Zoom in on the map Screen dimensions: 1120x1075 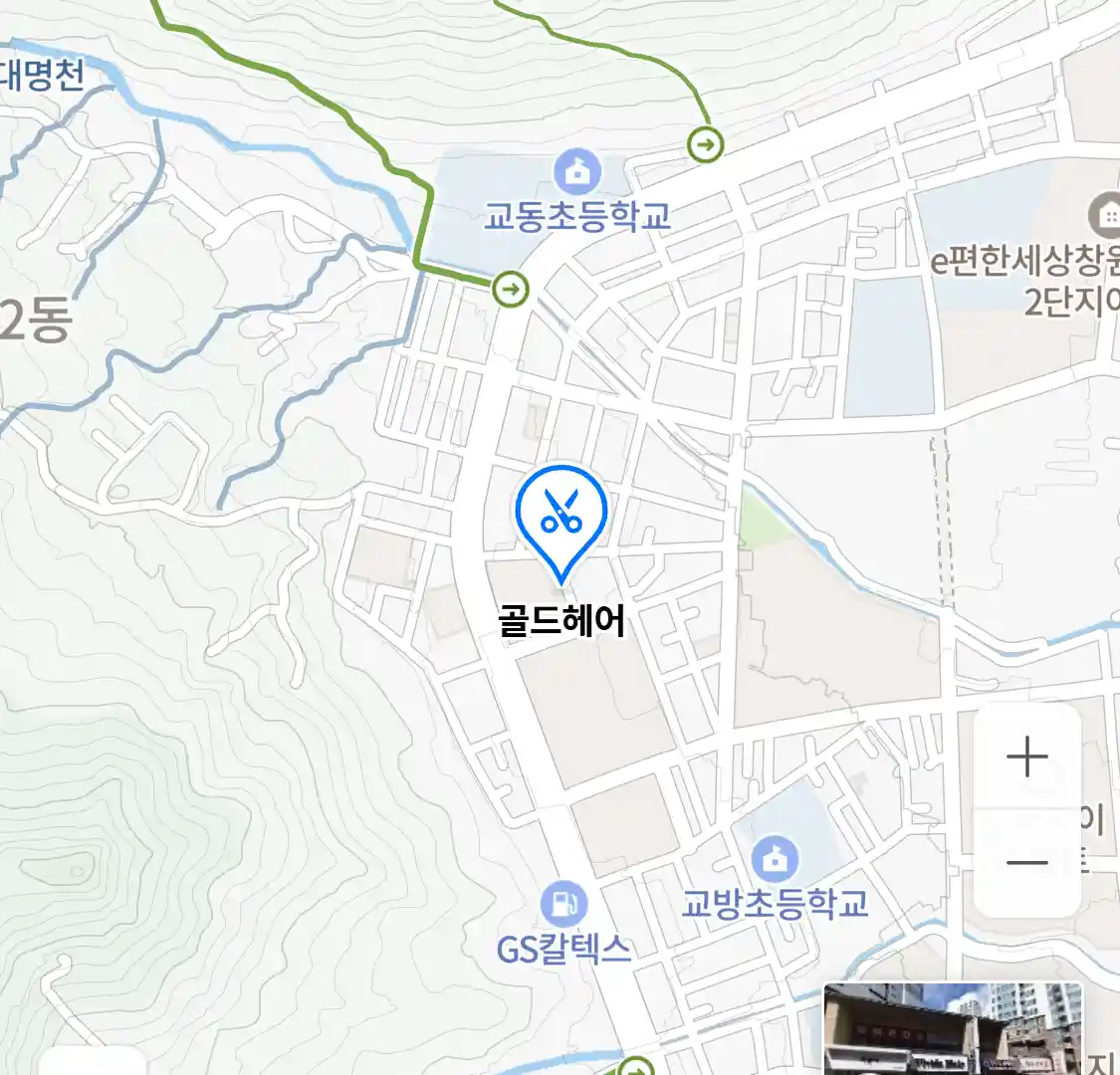(x=1026, y=758)
